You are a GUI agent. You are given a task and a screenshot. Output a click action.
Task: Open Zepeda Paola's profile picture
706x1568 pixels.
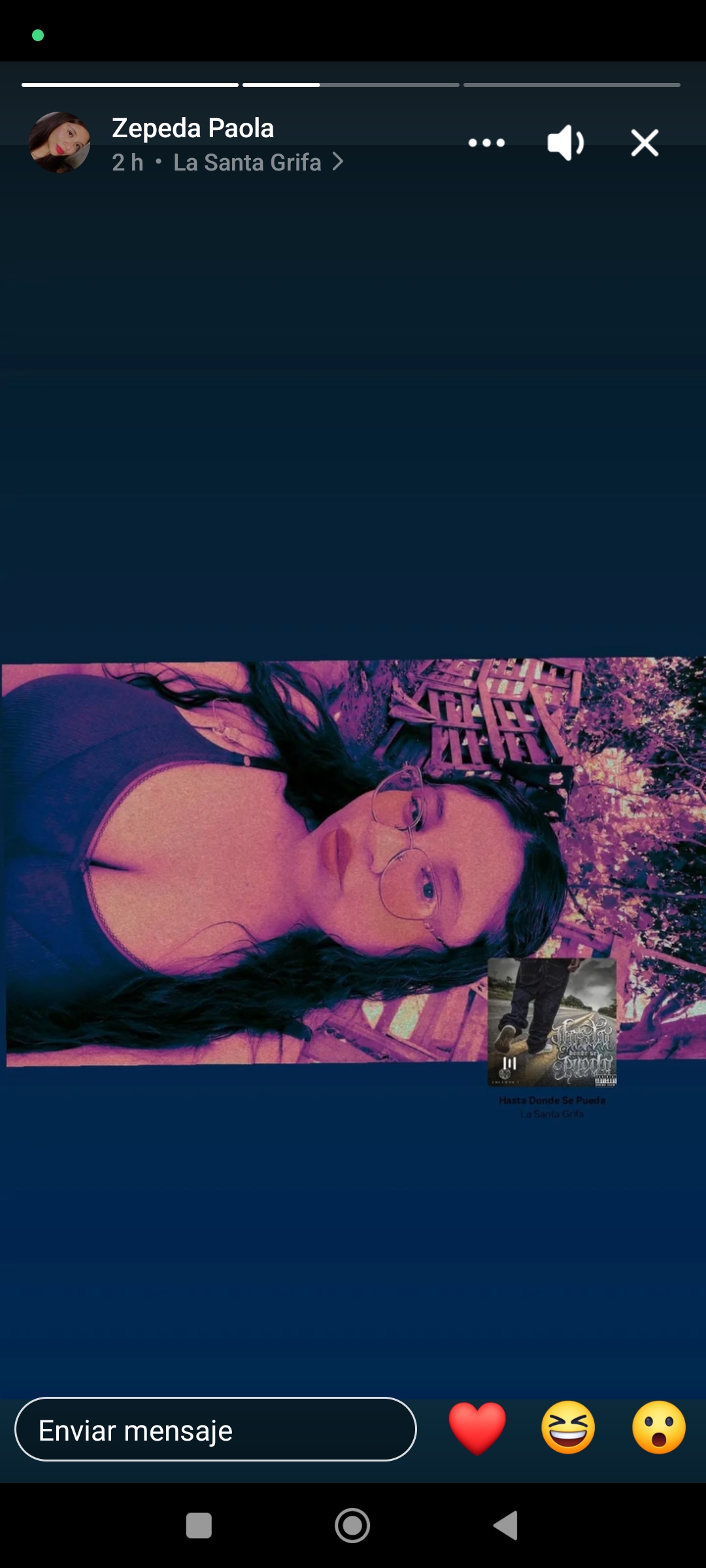[59, 142]
